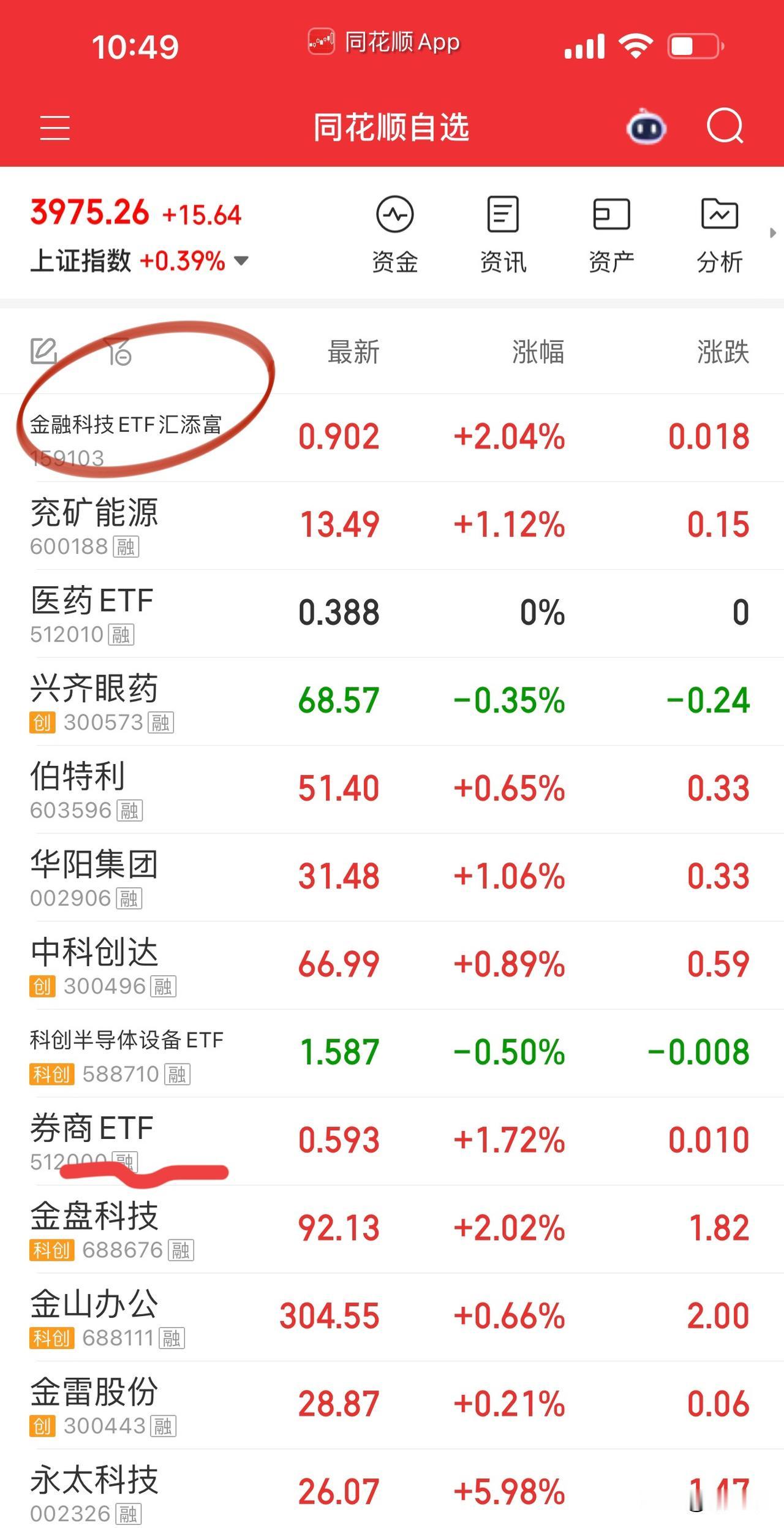Screen dimensions: 784x1528
Task: Tap the hide-stocks filter icon beside the pencil
Action: click(119, 352)
